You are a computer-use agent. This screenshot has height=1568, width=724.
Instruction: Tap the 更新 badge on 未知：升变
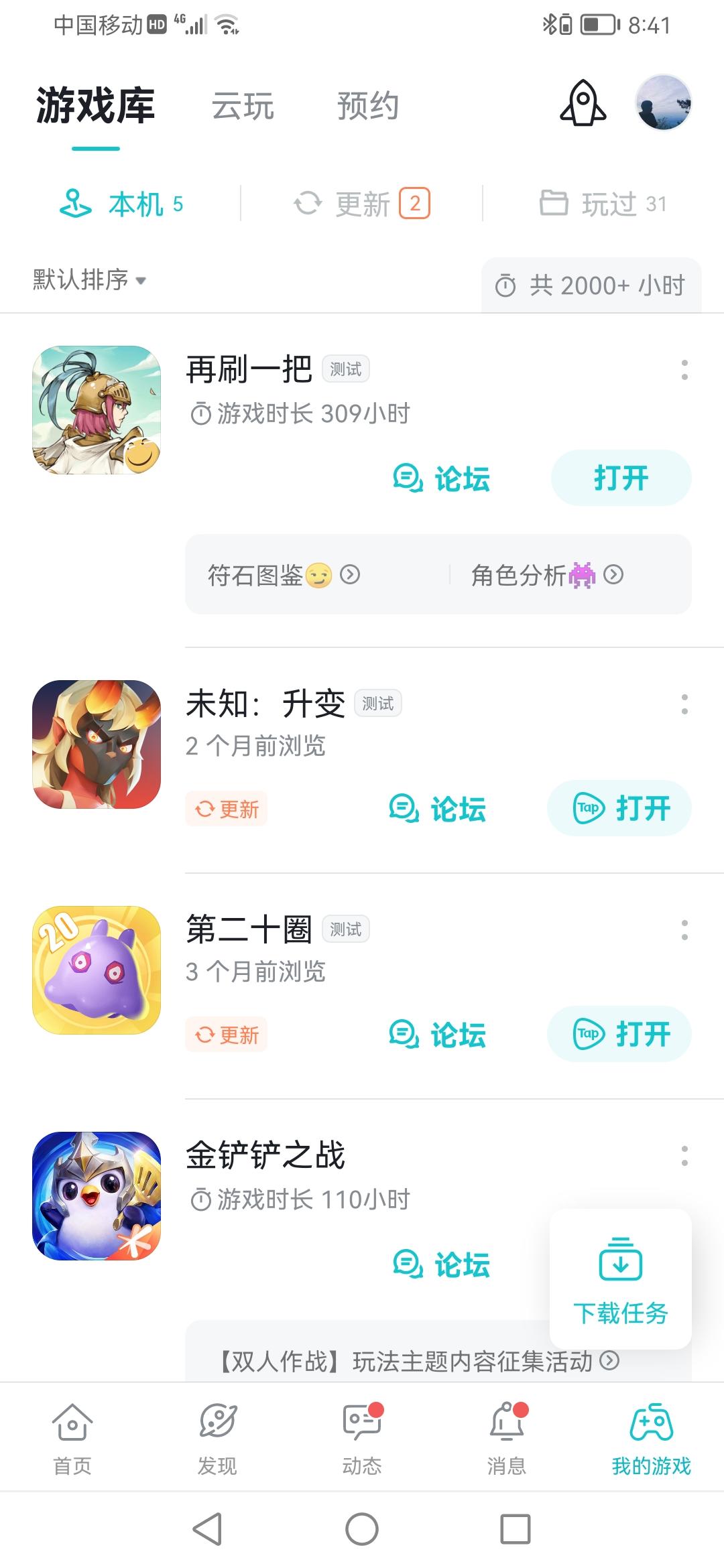[226, 809]
